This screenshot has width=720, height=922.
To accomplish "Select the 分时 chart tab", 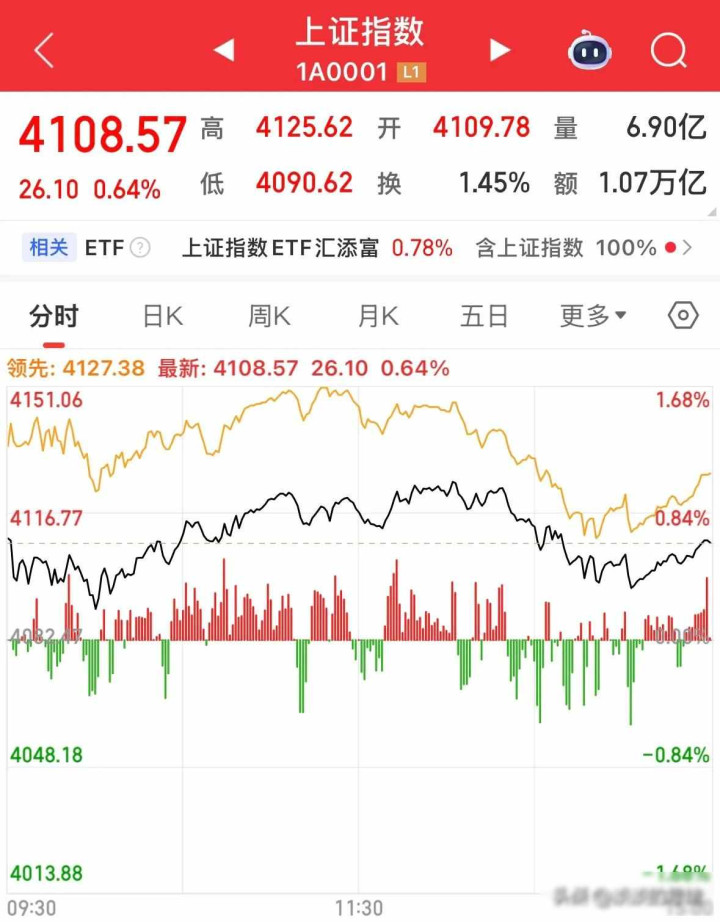I will 54,317.
